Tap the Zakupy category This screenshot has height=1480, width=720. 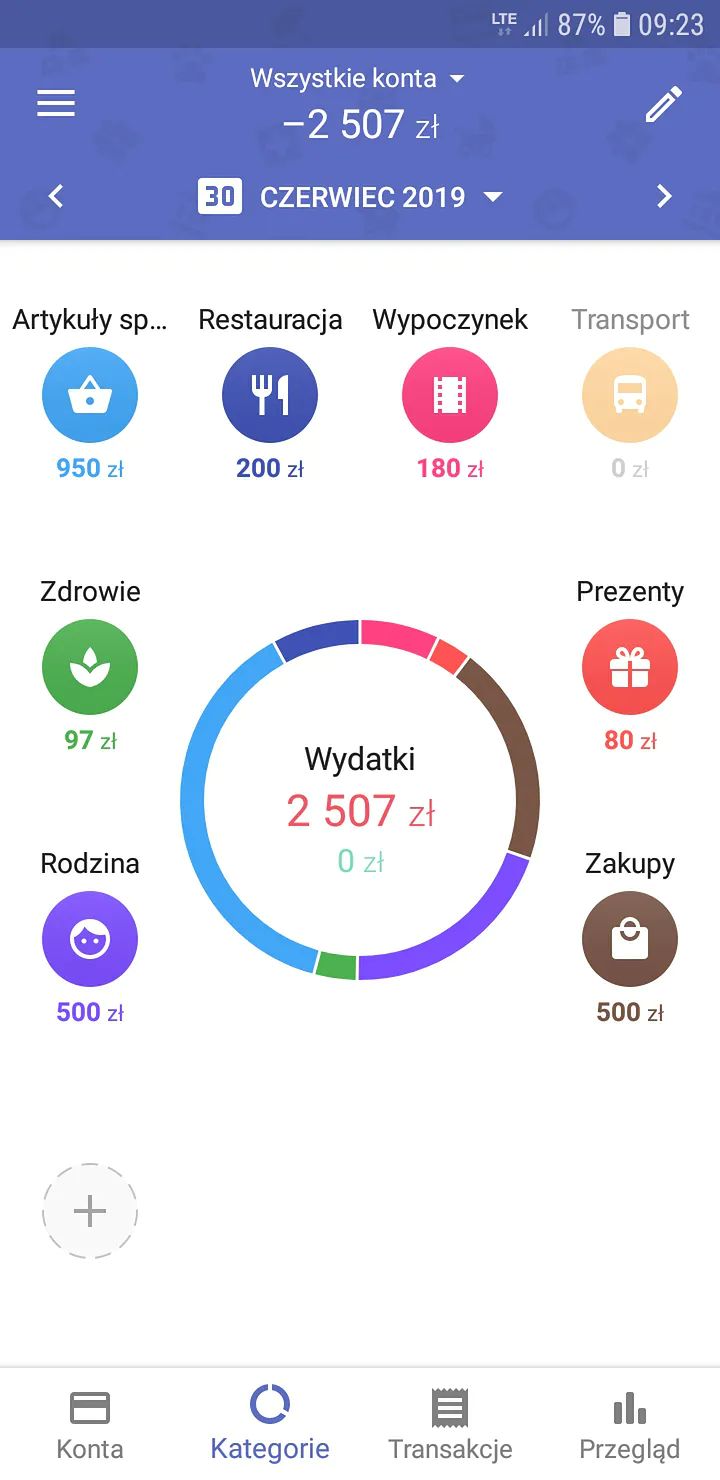click(630, 939)
